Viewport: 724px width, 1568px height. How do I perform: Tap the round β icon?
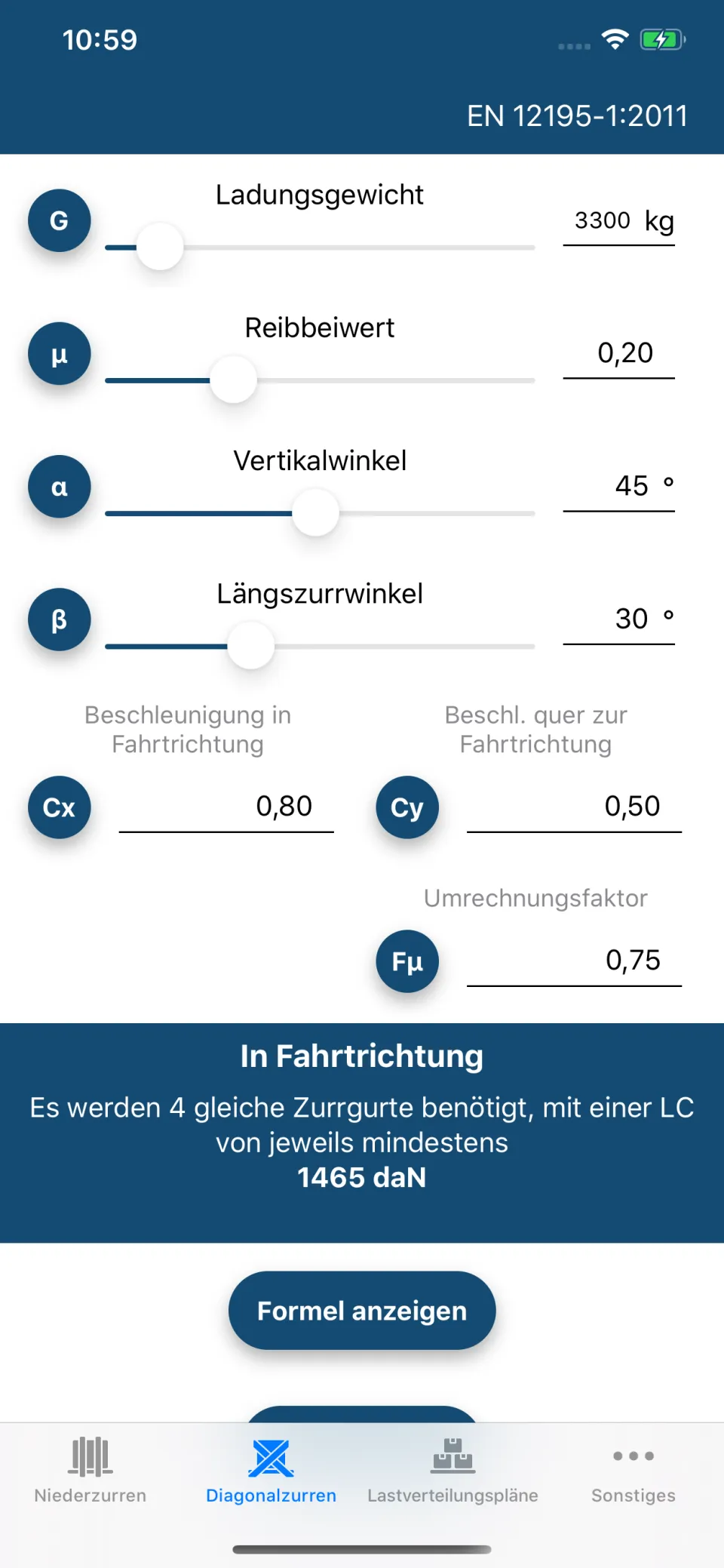click(x=60, y=620)
